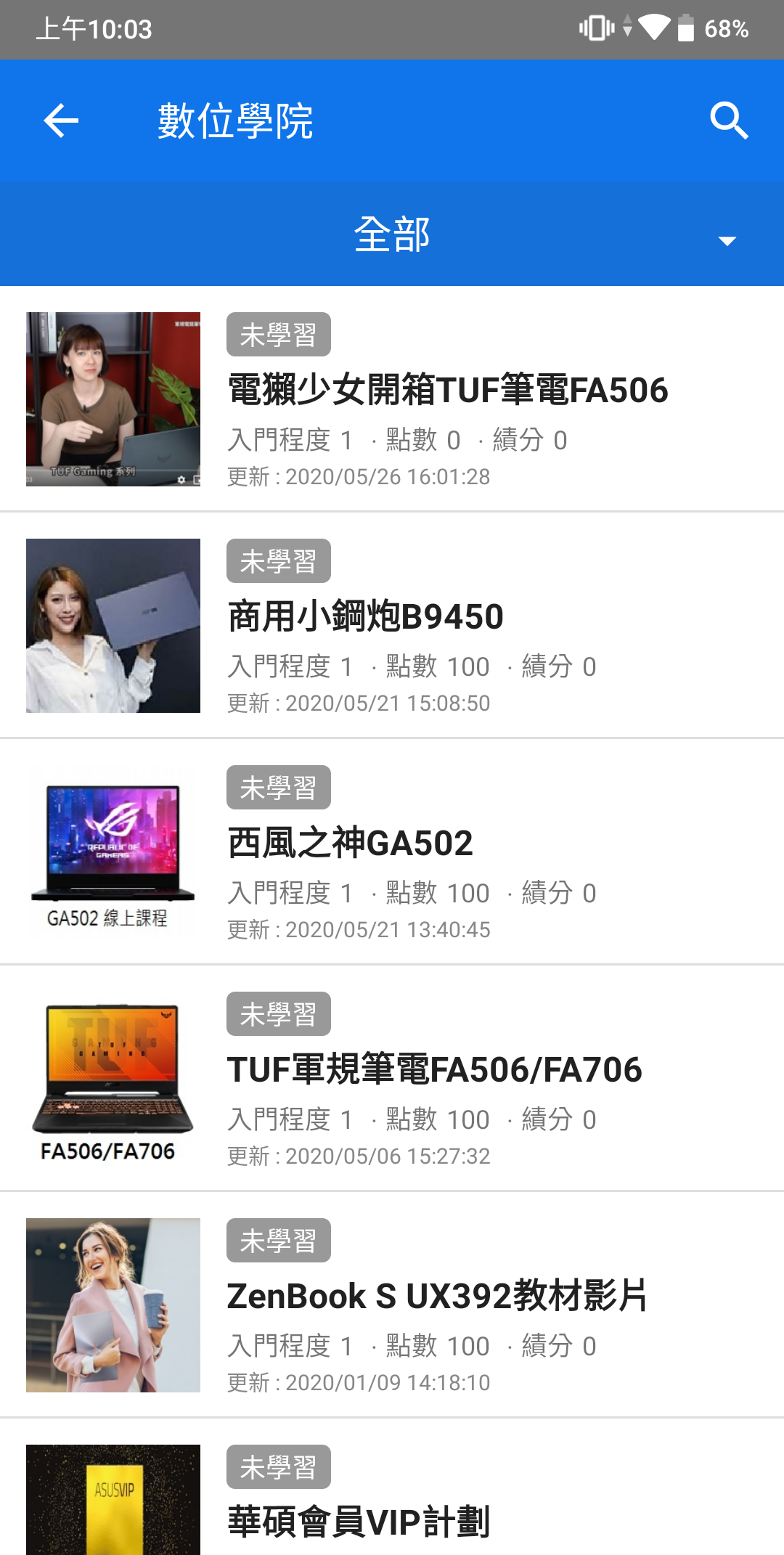Expand the 全部 category dropdown
The width and height of the screenshot is (784, 1555).
[727, 240]
